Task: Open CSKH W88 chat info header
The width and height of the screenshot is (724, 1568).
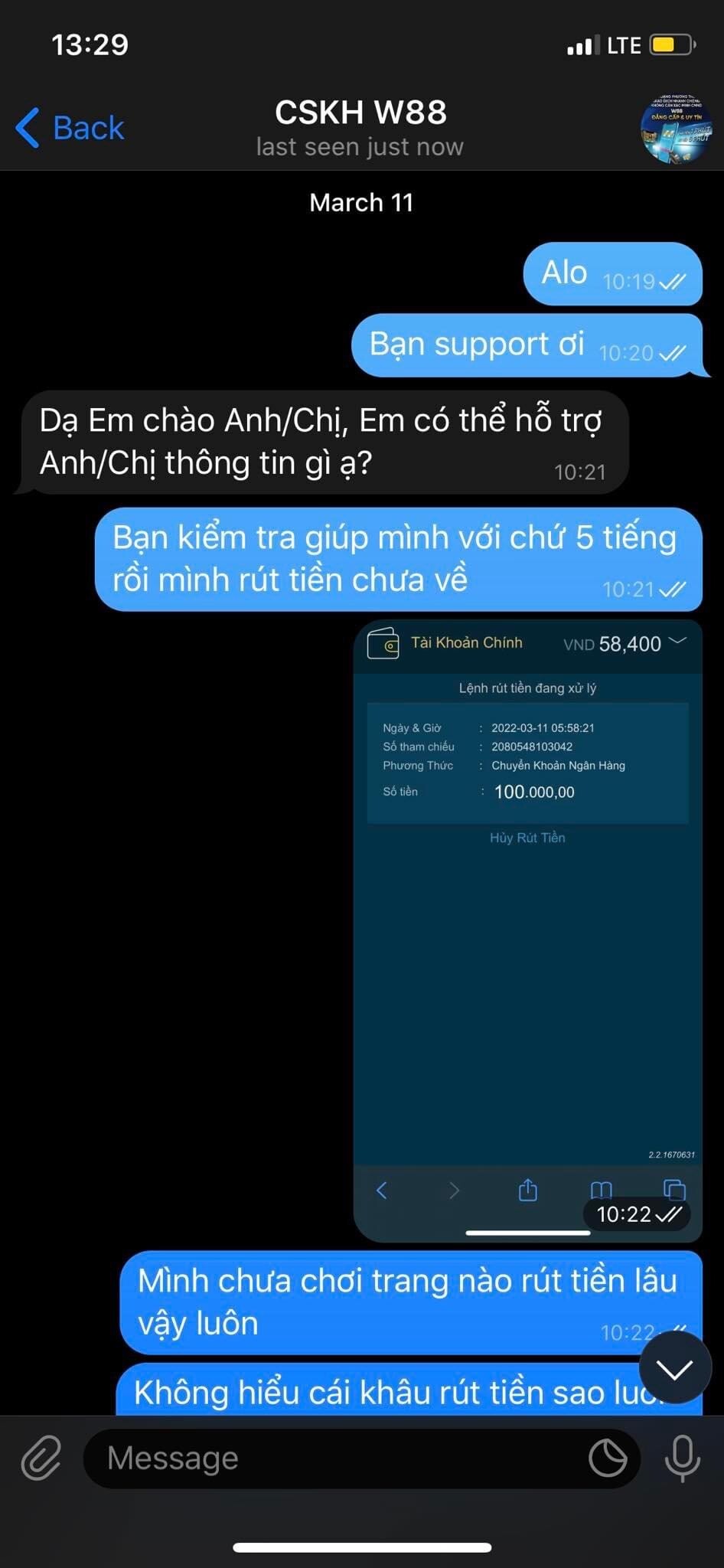Action: pyautogui.click(x=360, y=128)
